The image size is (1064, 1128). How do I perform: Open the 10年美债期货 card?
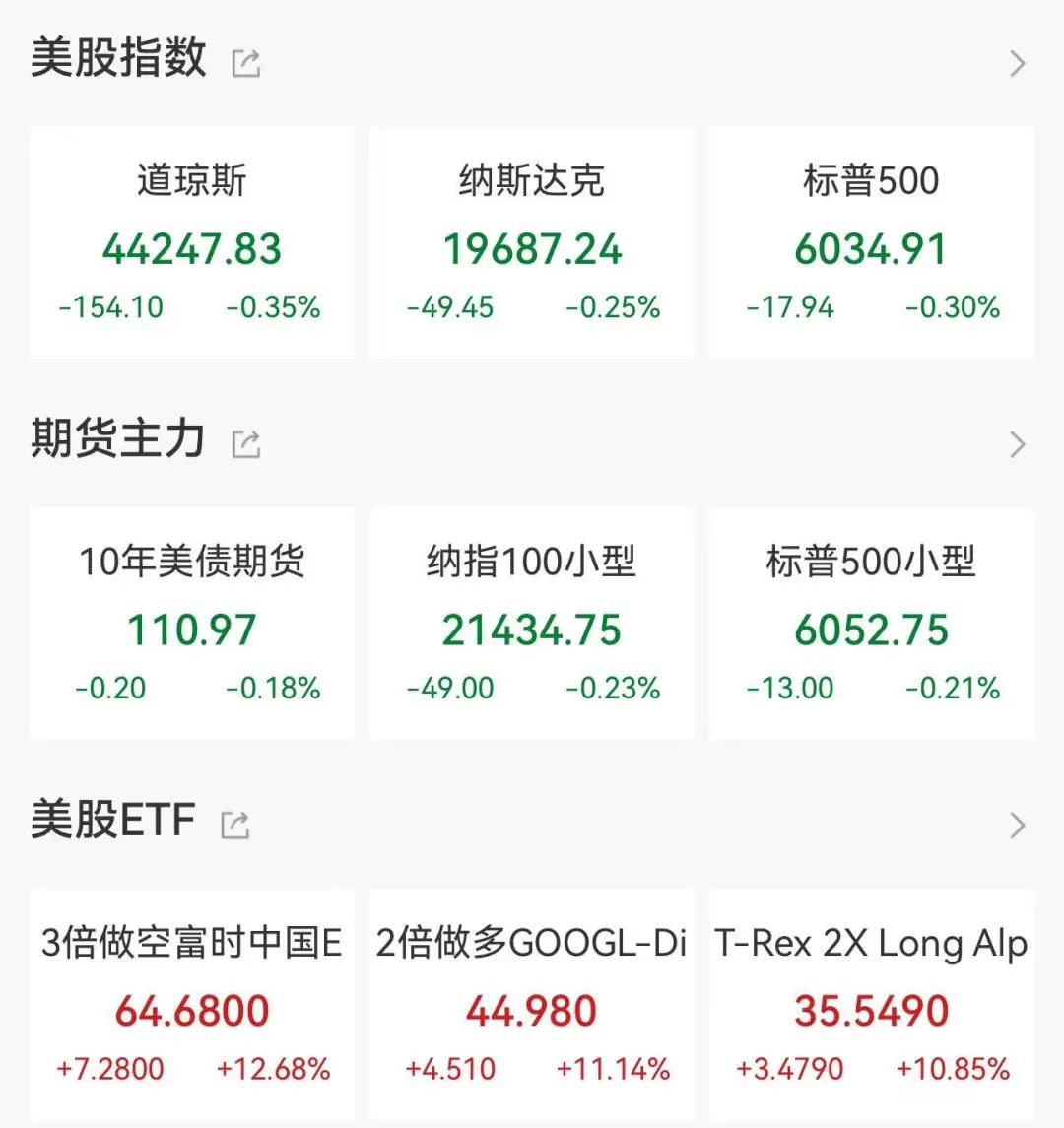192,623
